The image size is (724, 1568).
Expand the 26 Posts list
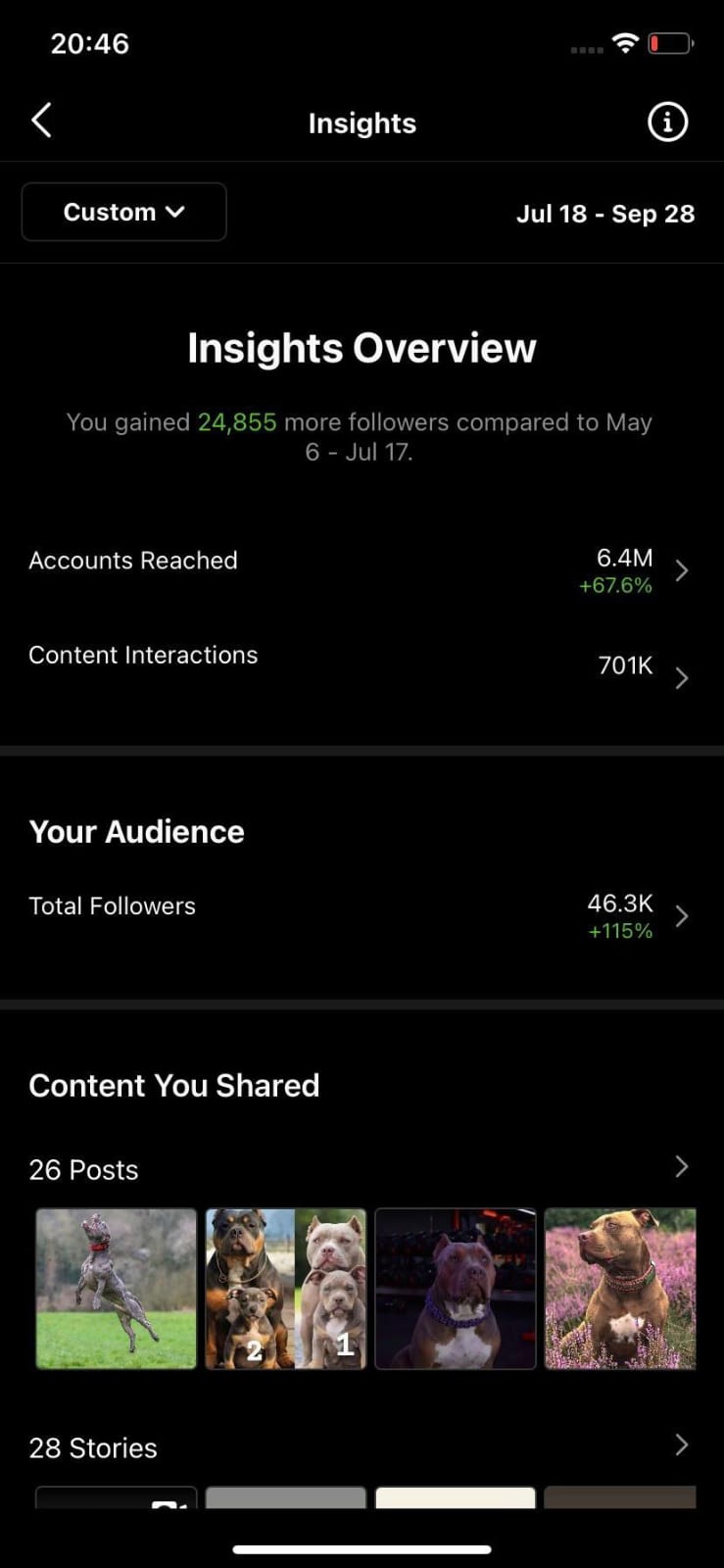tap(362, 1168)
